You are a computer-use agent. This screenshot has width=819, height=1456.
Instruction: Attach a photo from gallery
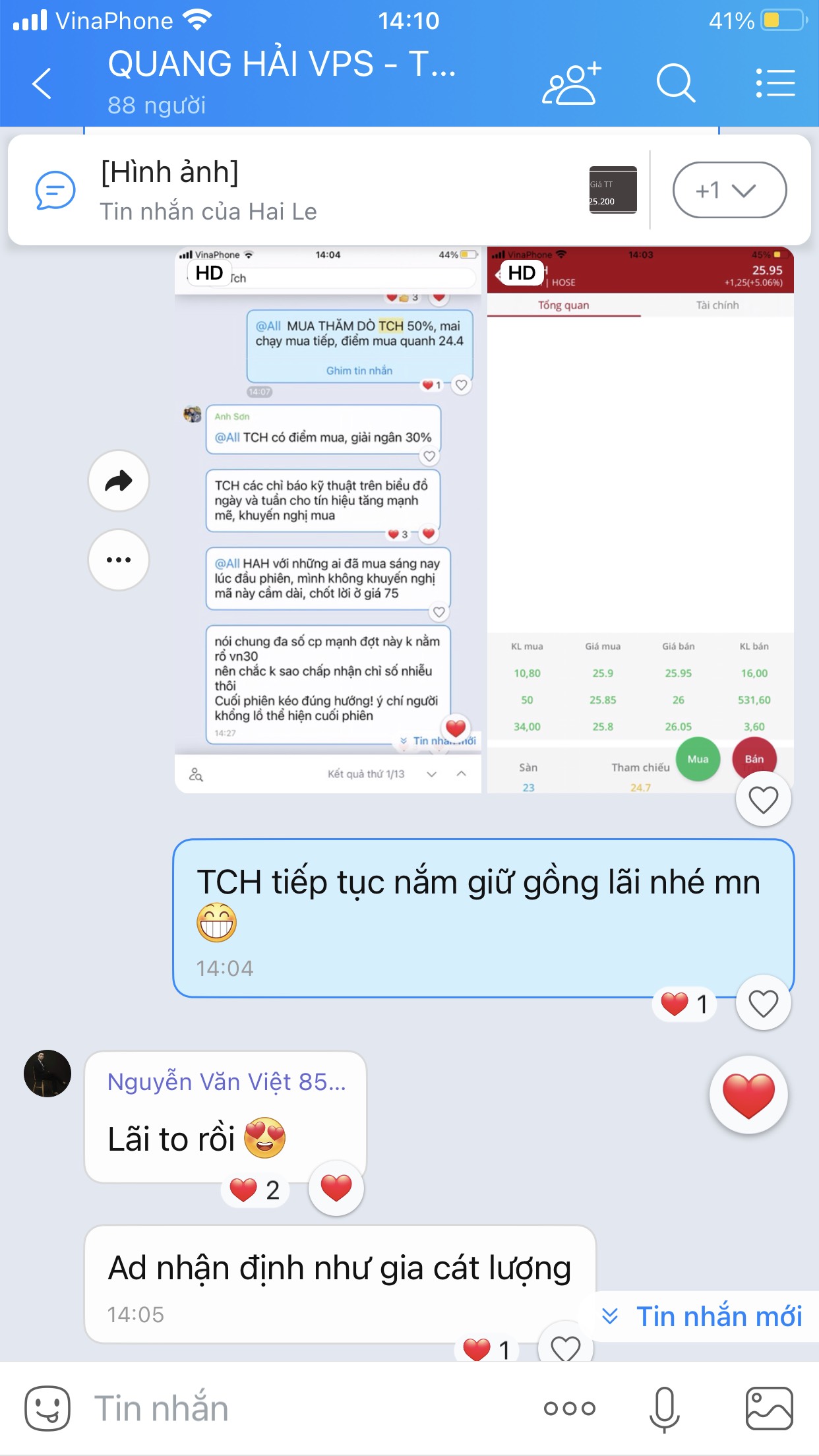[769, 1409]
